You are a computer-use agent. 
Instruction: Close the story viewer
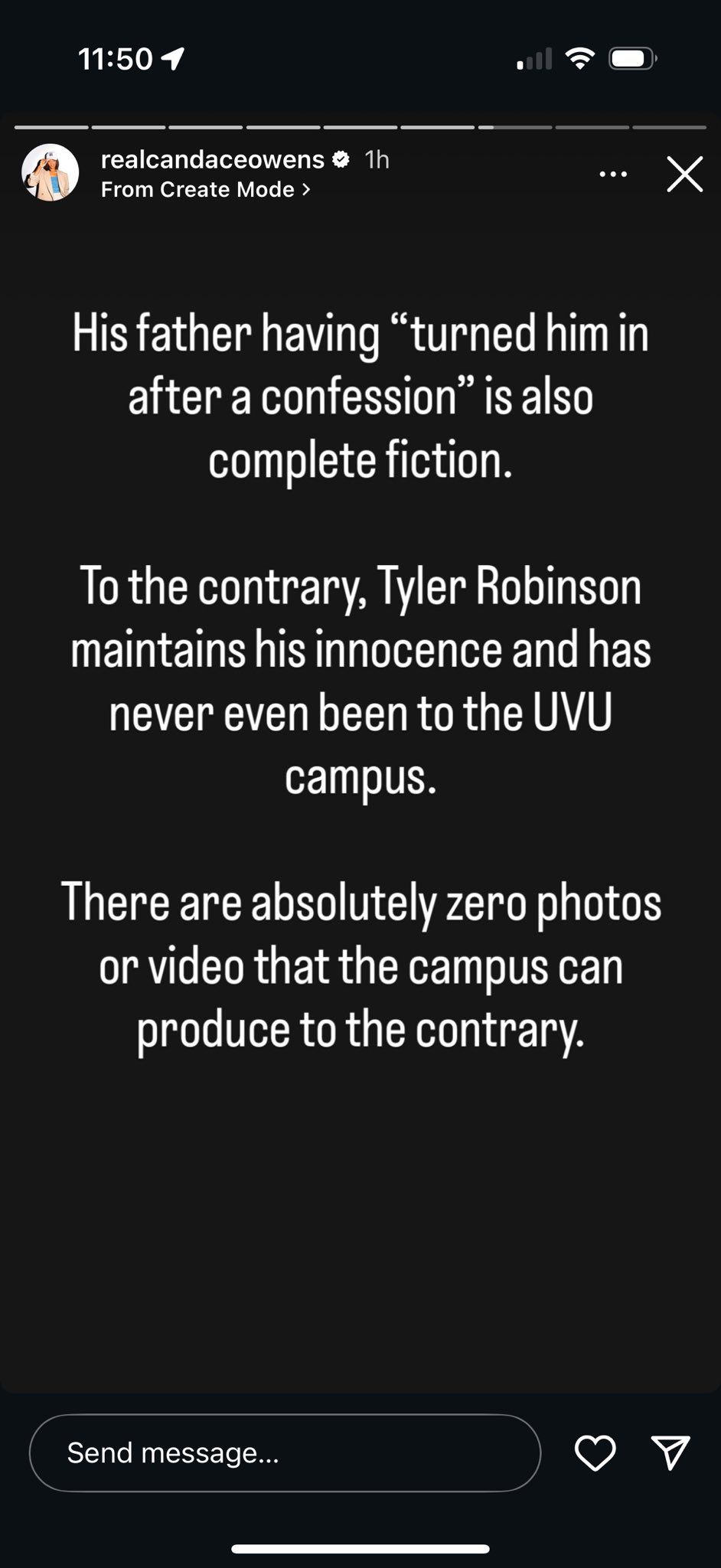[684, 175]
